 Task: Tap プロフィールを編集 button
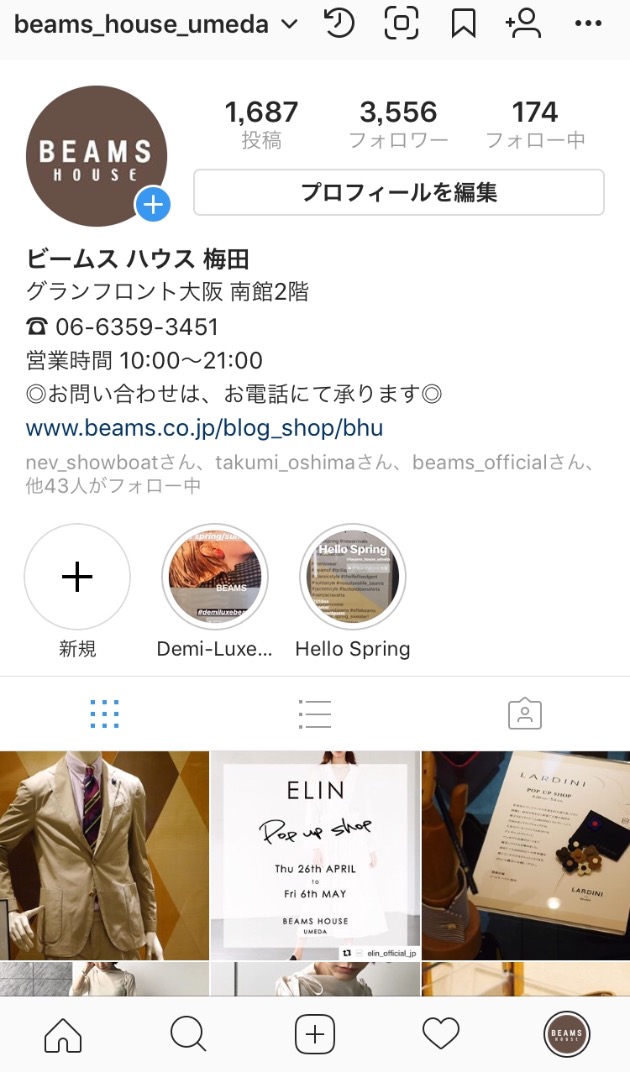(398, 192)
